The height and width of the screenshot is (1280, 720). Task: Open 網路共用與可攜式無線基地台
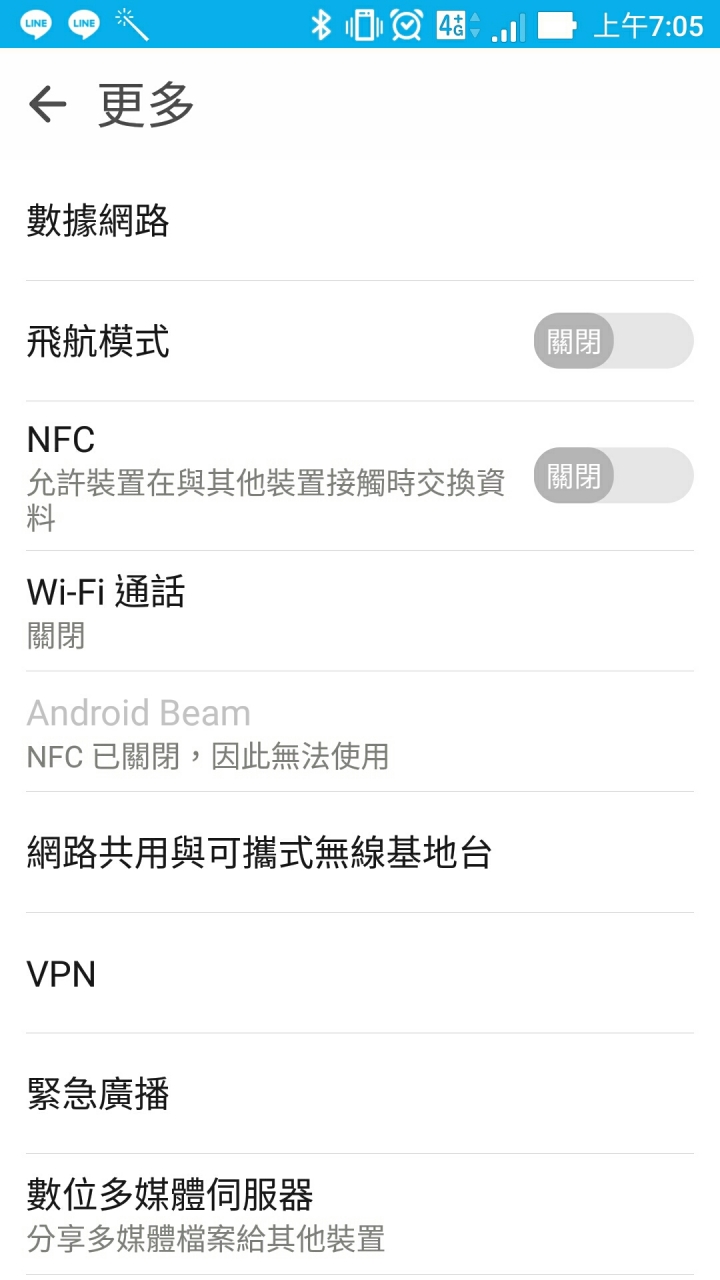[x=360, y=853]
